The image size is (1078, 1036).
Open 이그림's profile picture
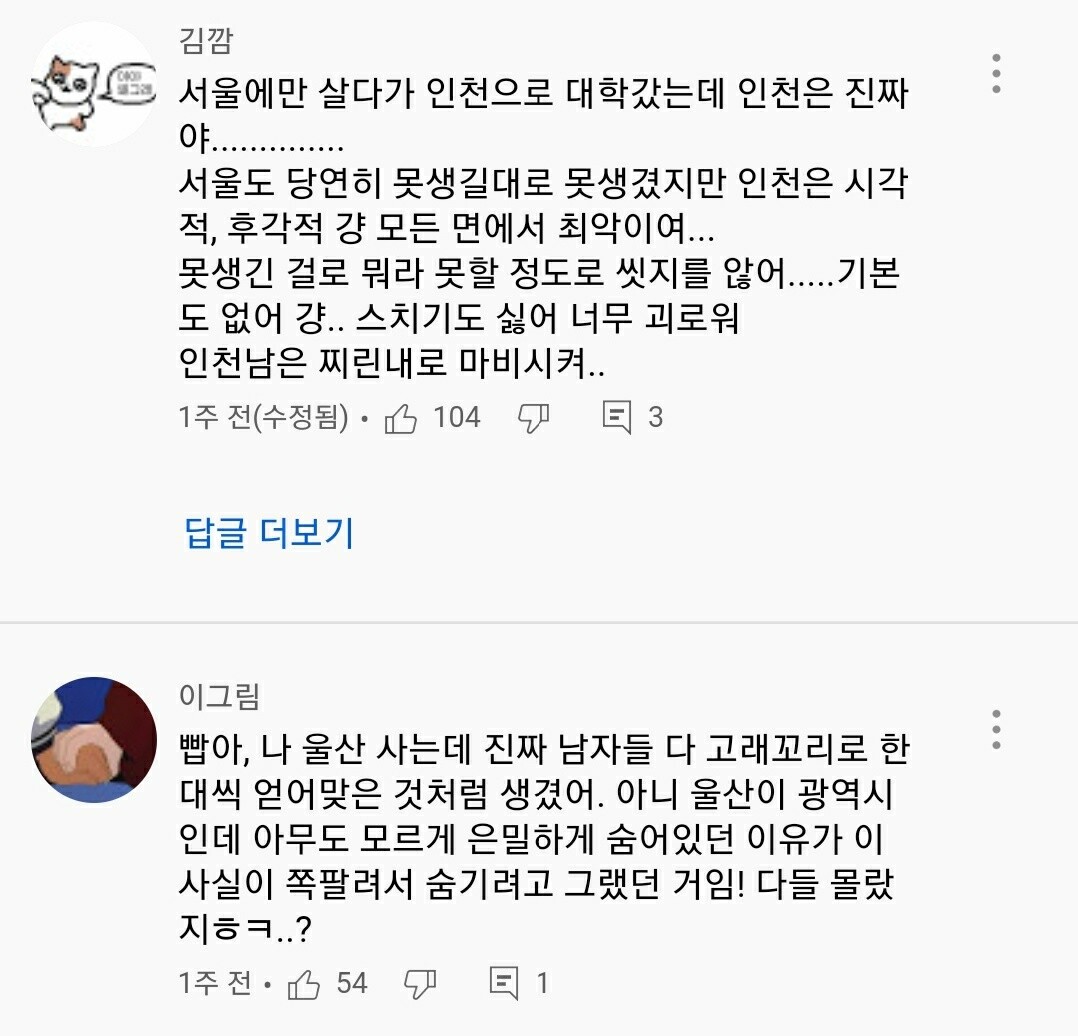click(x=94, y=740)
